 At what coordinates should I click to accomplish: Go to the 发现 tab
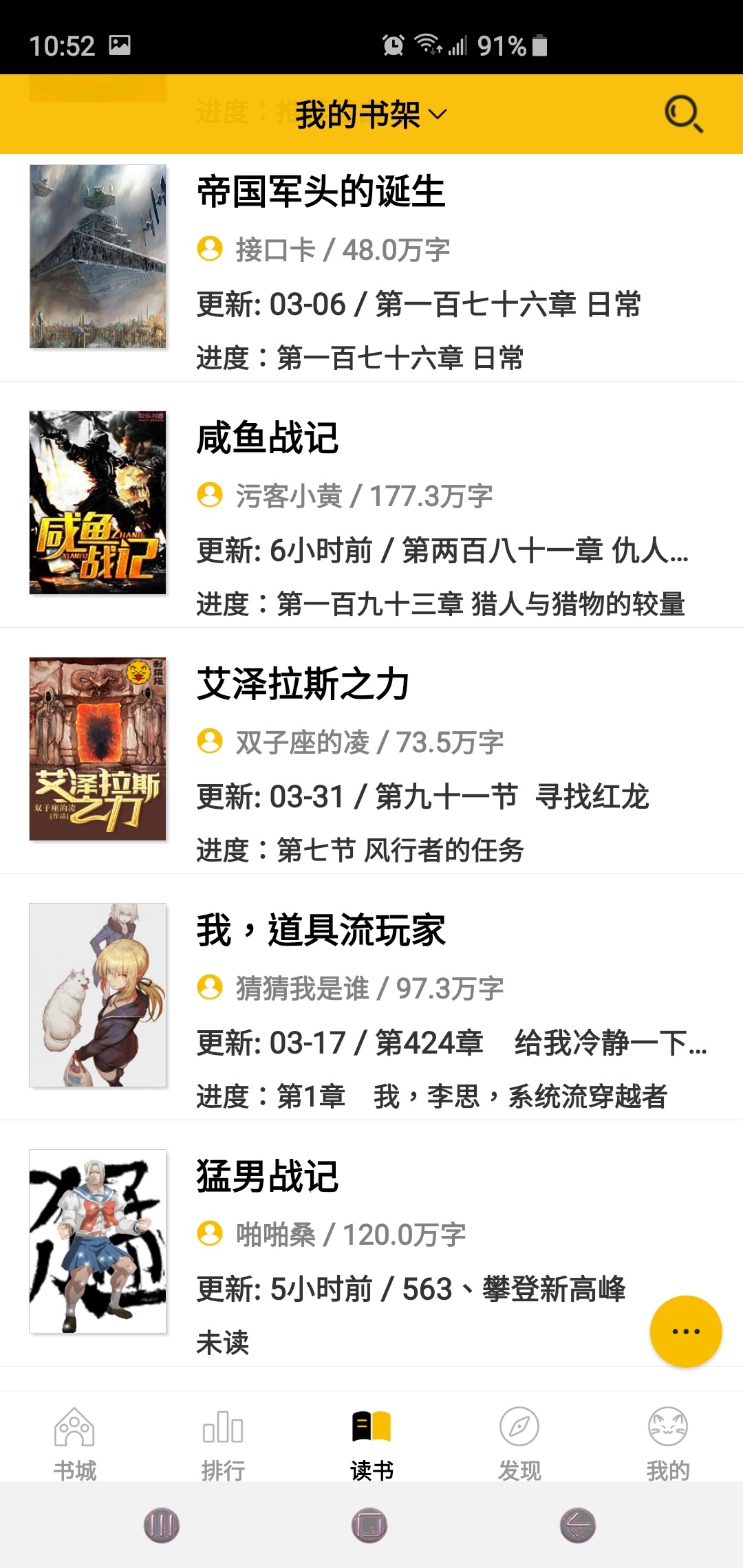pos(519,1443)
